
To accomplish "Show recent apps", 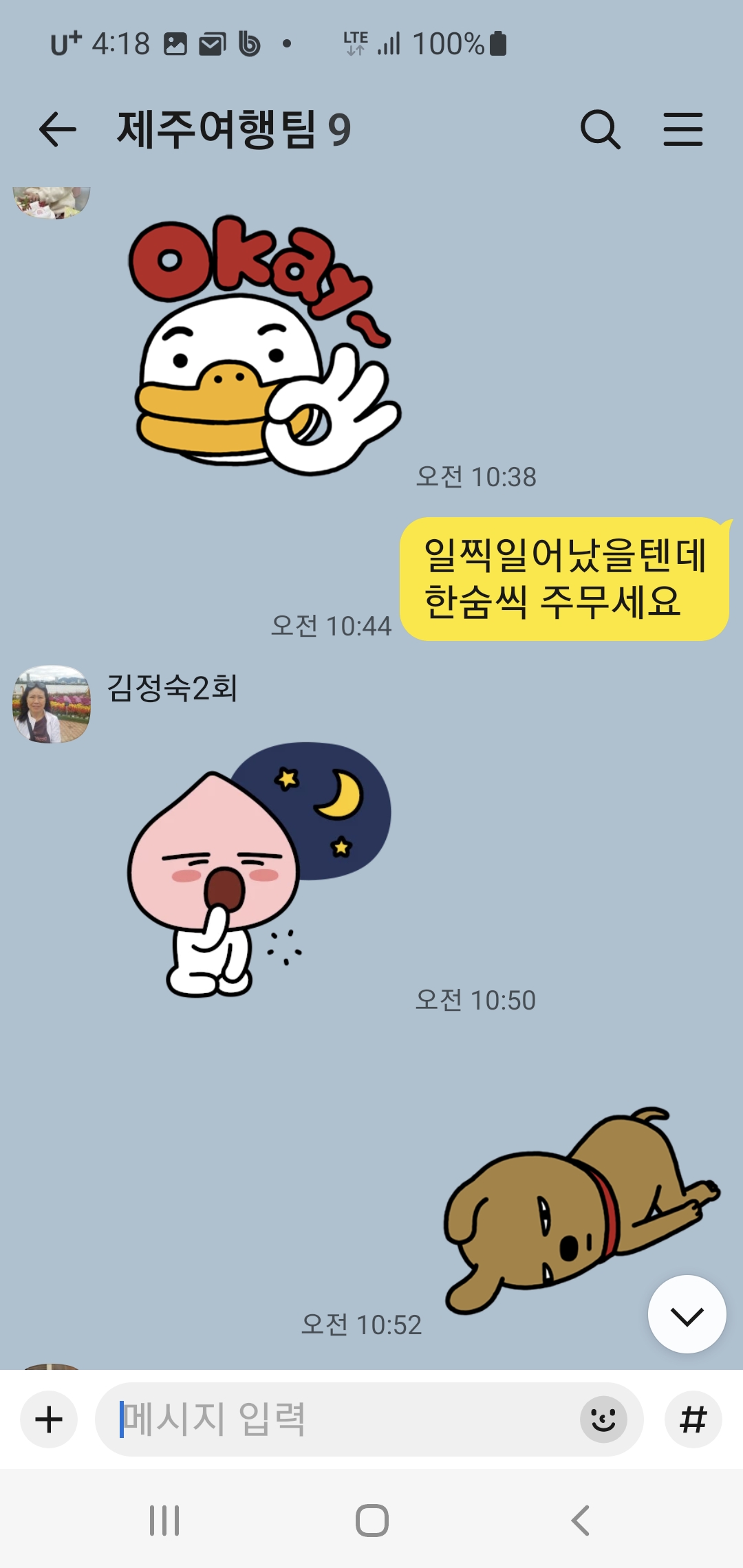I will pyautogui.click(x=164, y=1521).
